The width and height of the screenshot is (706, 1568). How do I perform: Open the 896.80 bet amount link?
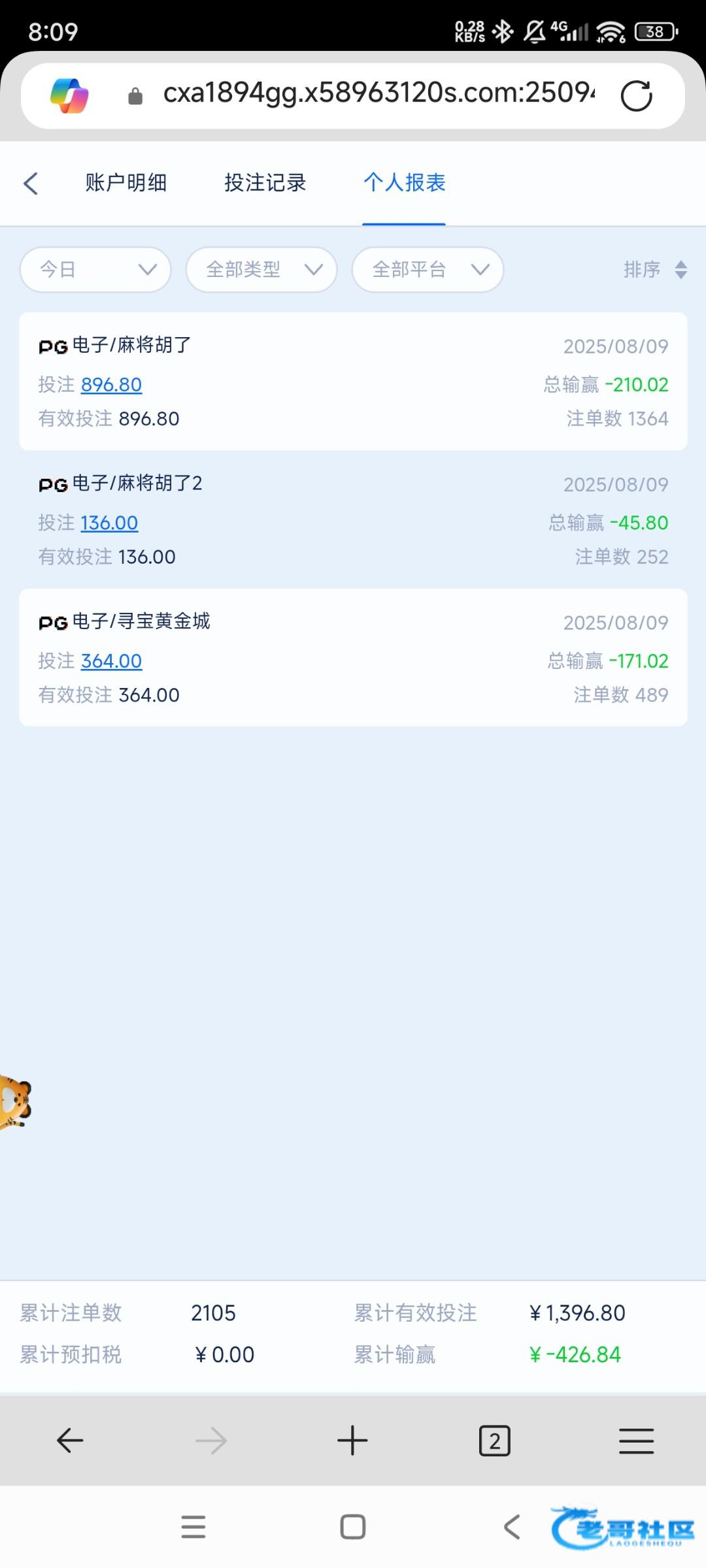tap(111, 385)
